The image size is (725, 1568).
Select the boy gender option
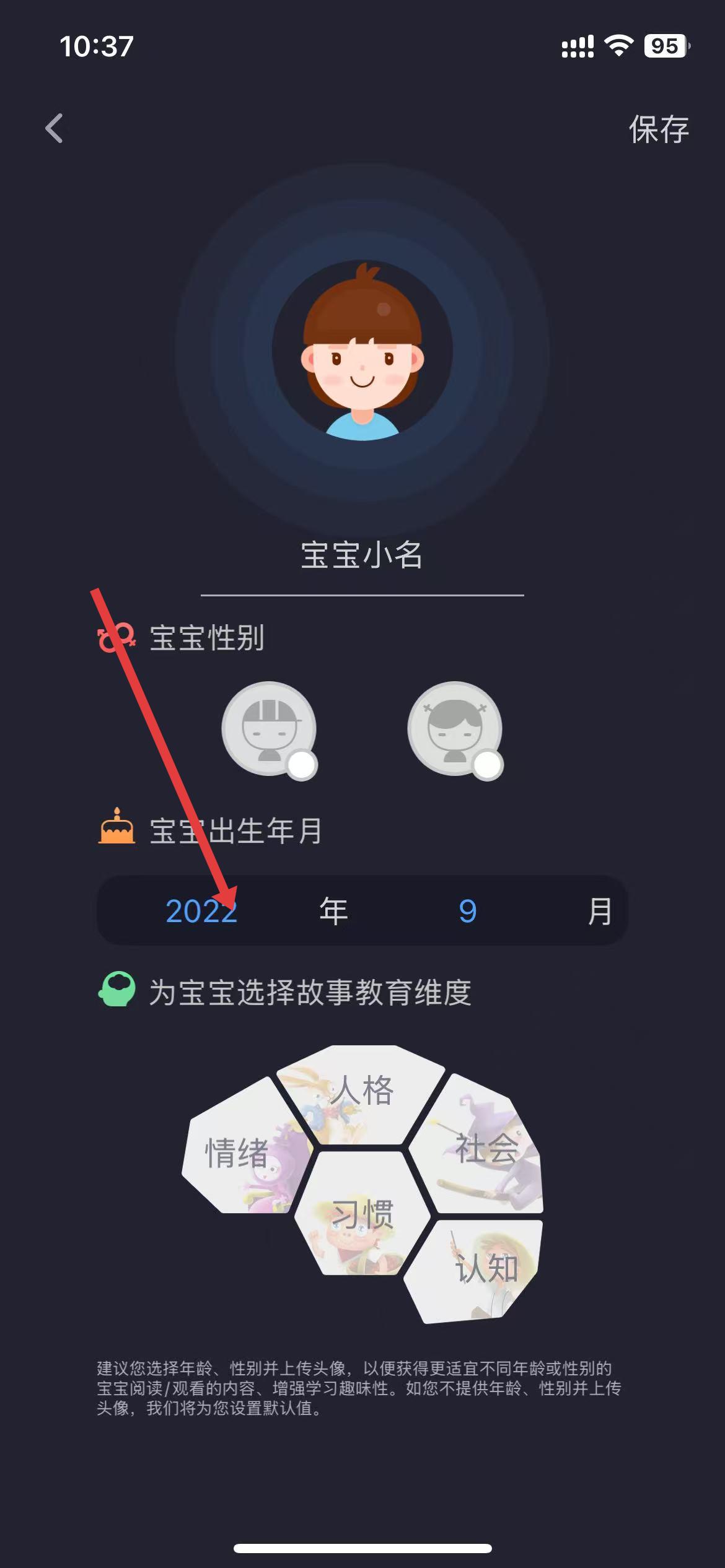coord(270,729)
